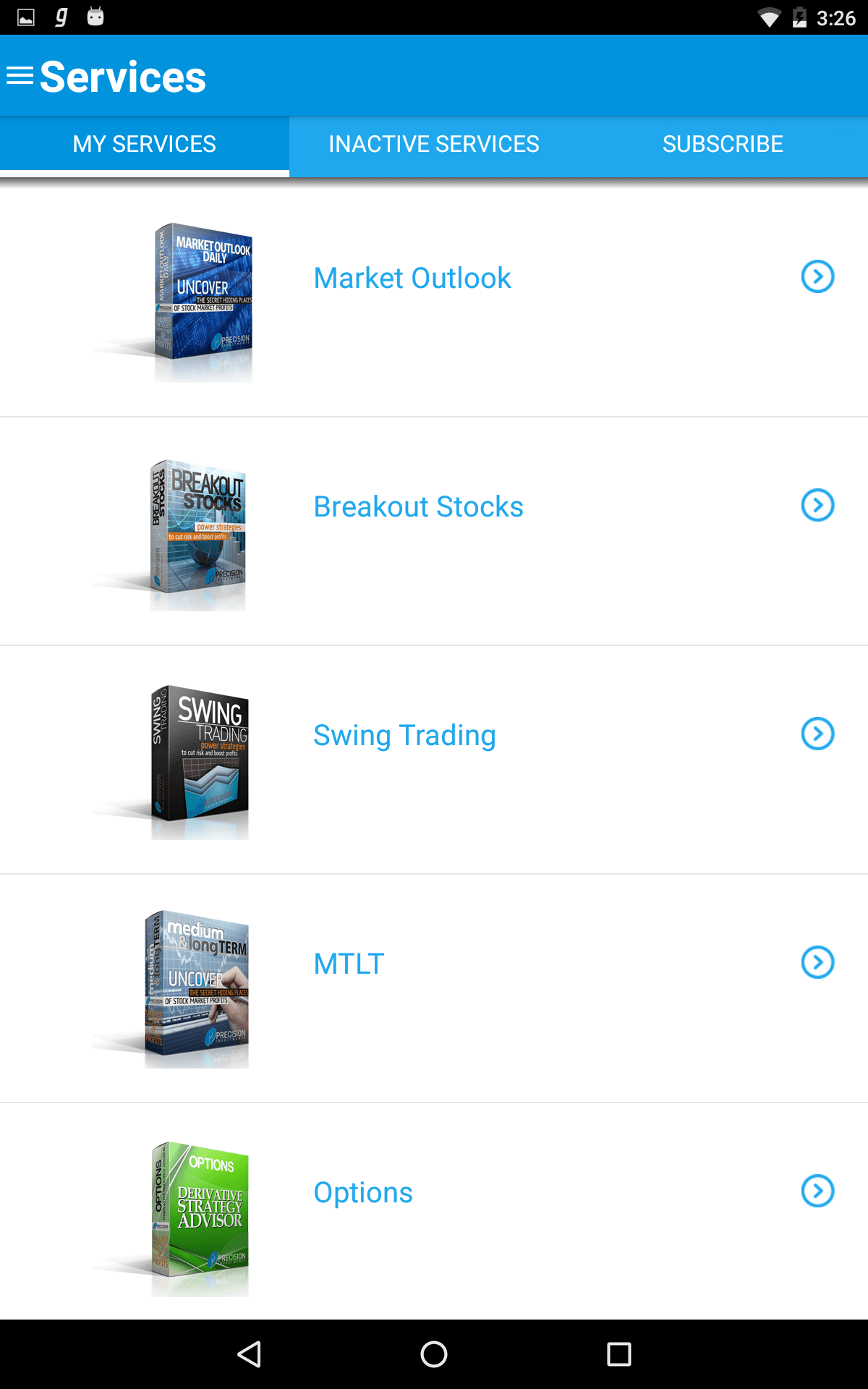This screenshot has height=1389, width=868.
Task: Tap the system back button
Action: [250, 1354]
